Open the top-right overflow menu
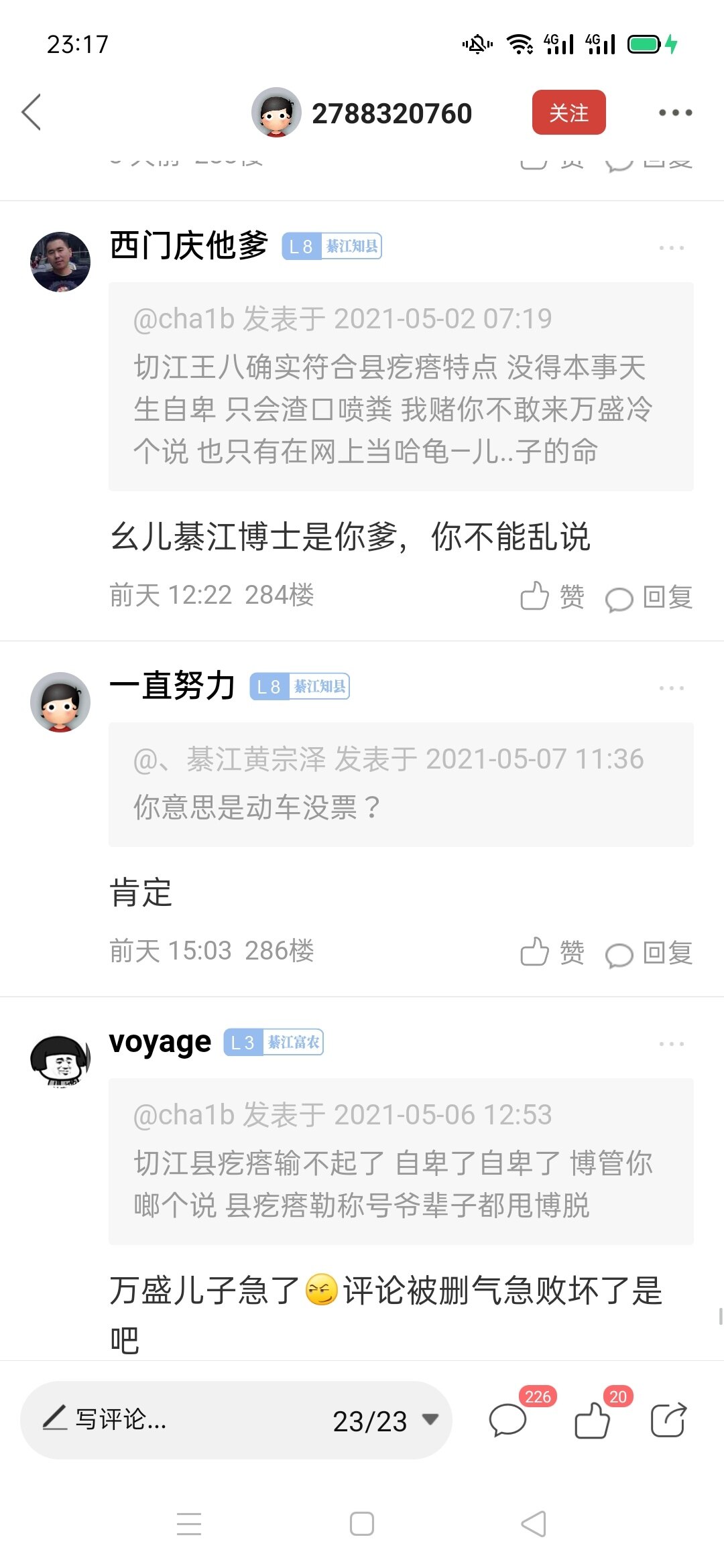This screenshot has width=724, height=1568. pyautogui.click(x=674, y=113)
